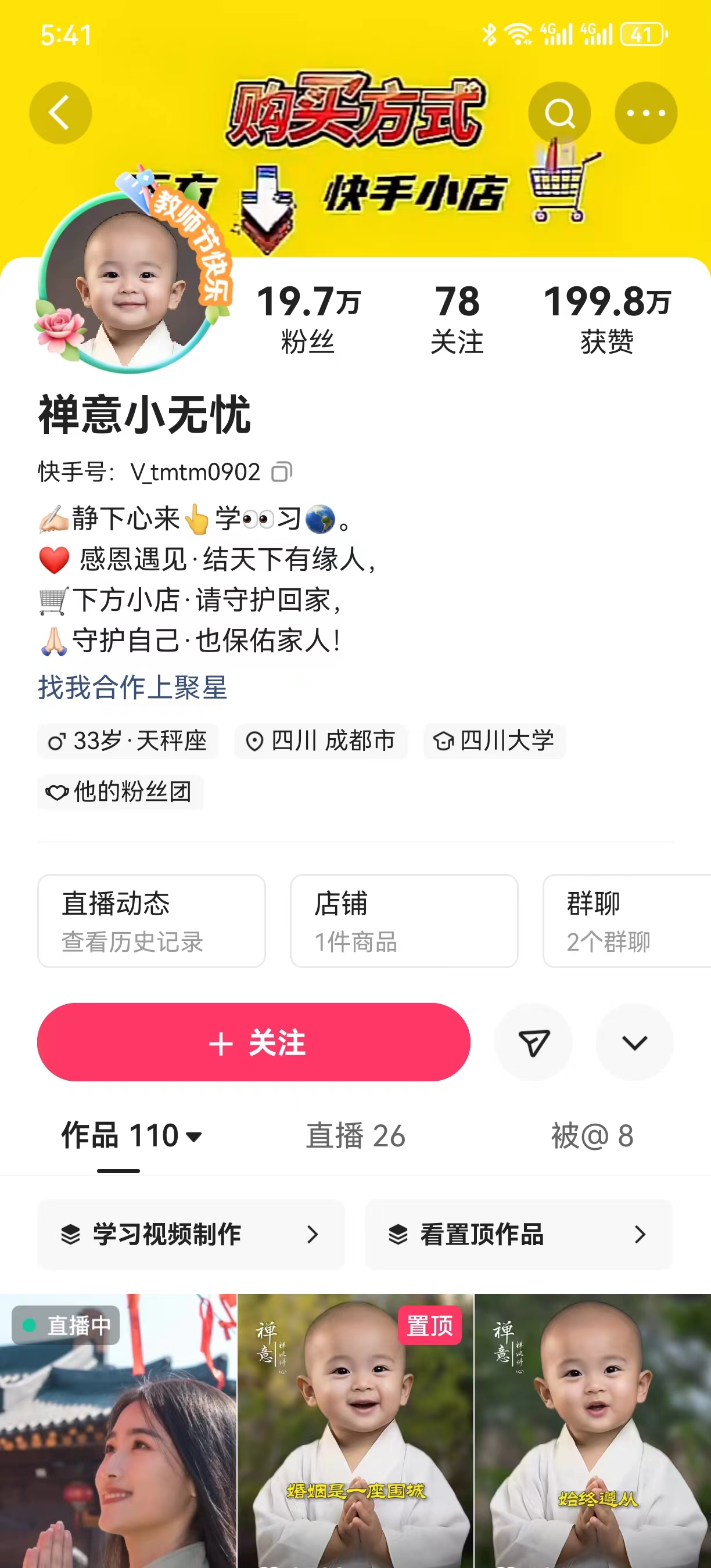The width and height of the screenshot is (711, 1568).
Task: Open the 找我合作上聚星 link
Action: click(x=132, y=687)
